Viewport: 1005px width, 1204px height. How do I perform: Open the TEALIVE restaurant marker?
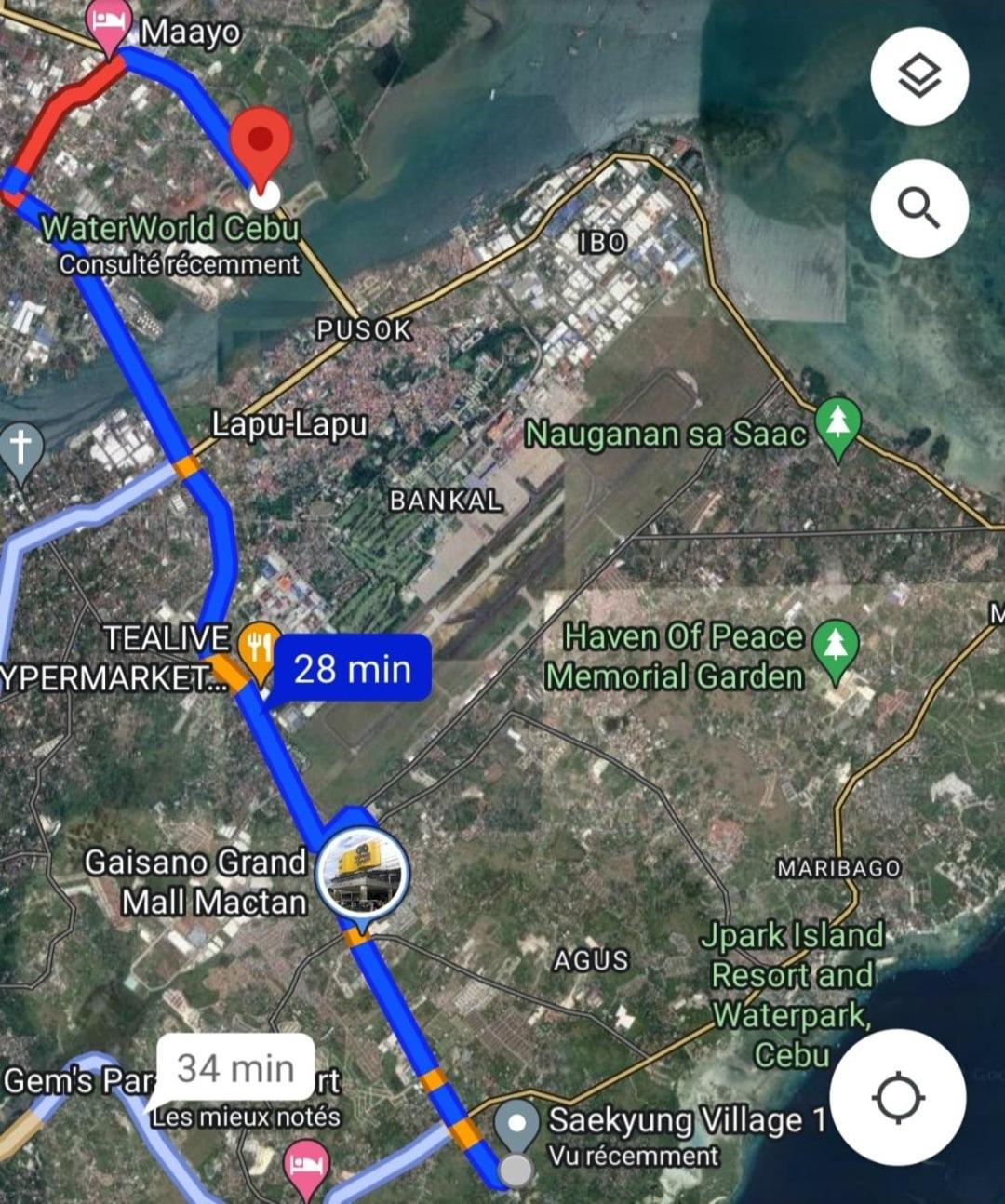click(258, 646)
